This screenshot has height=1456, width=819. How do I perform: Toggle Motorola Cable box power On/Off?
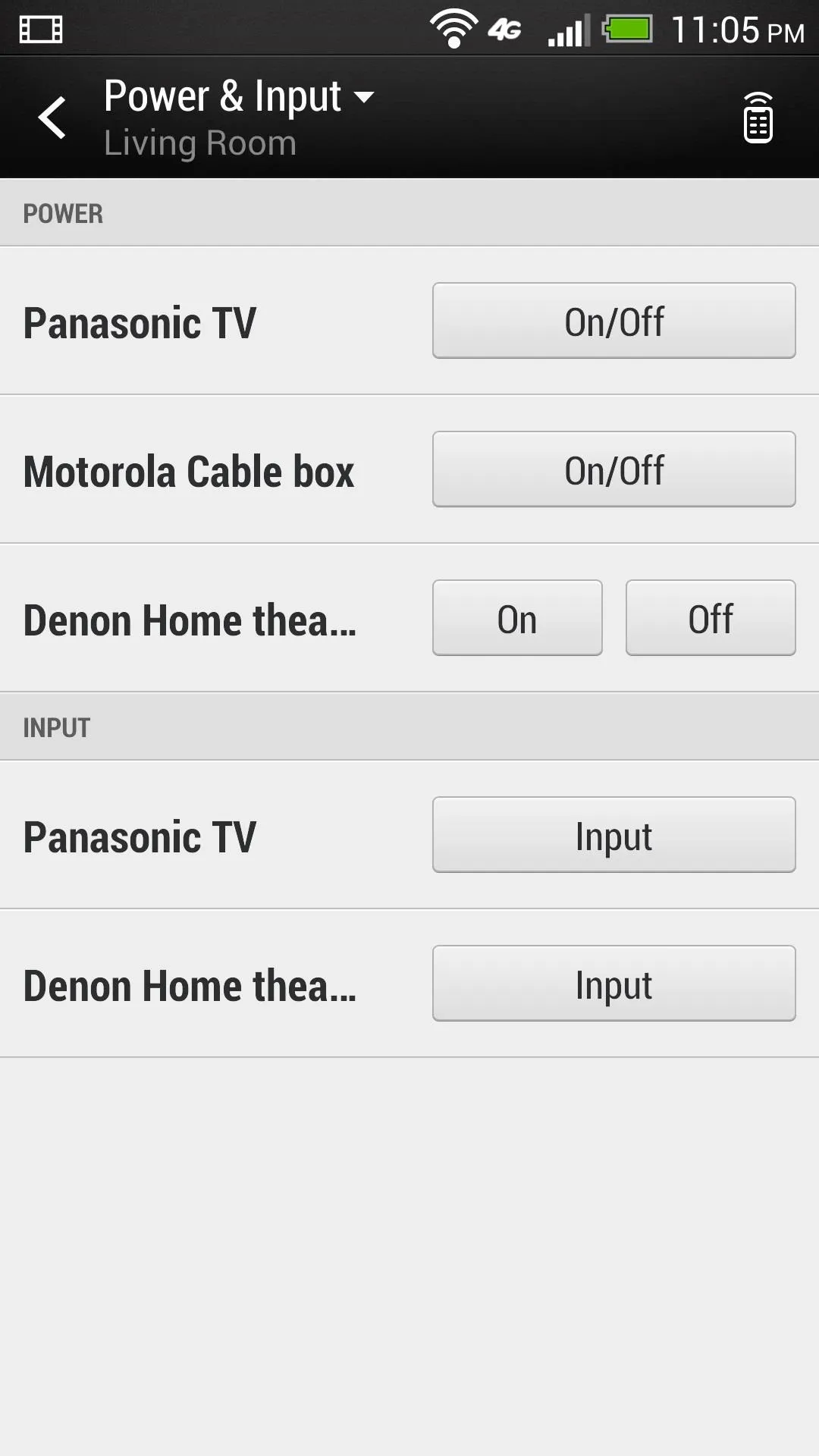(x=613, y=469)
